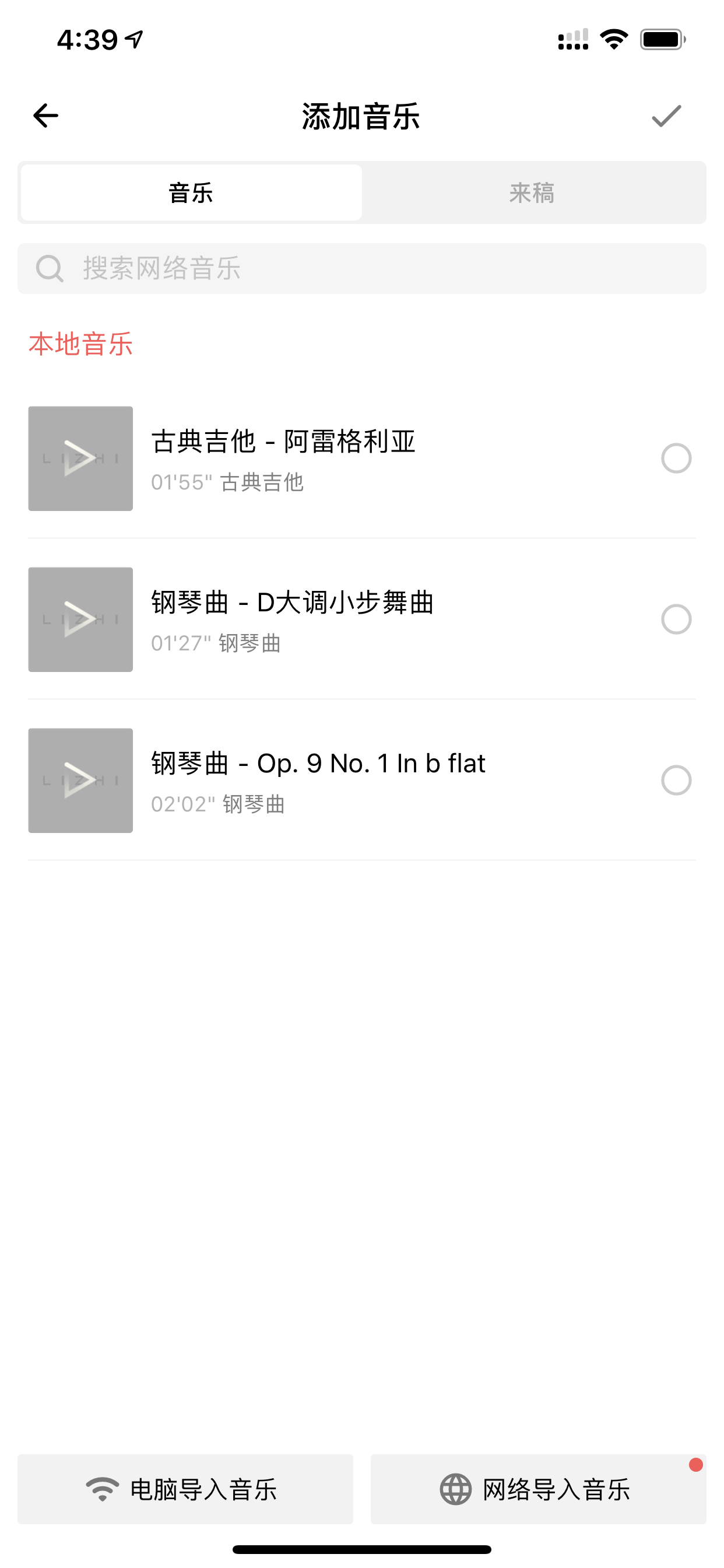This screenshot has width=724, height=1568.
Task: Play preview of 古典吉他 - 阿雷格利亚
Action: click(80, 459)
